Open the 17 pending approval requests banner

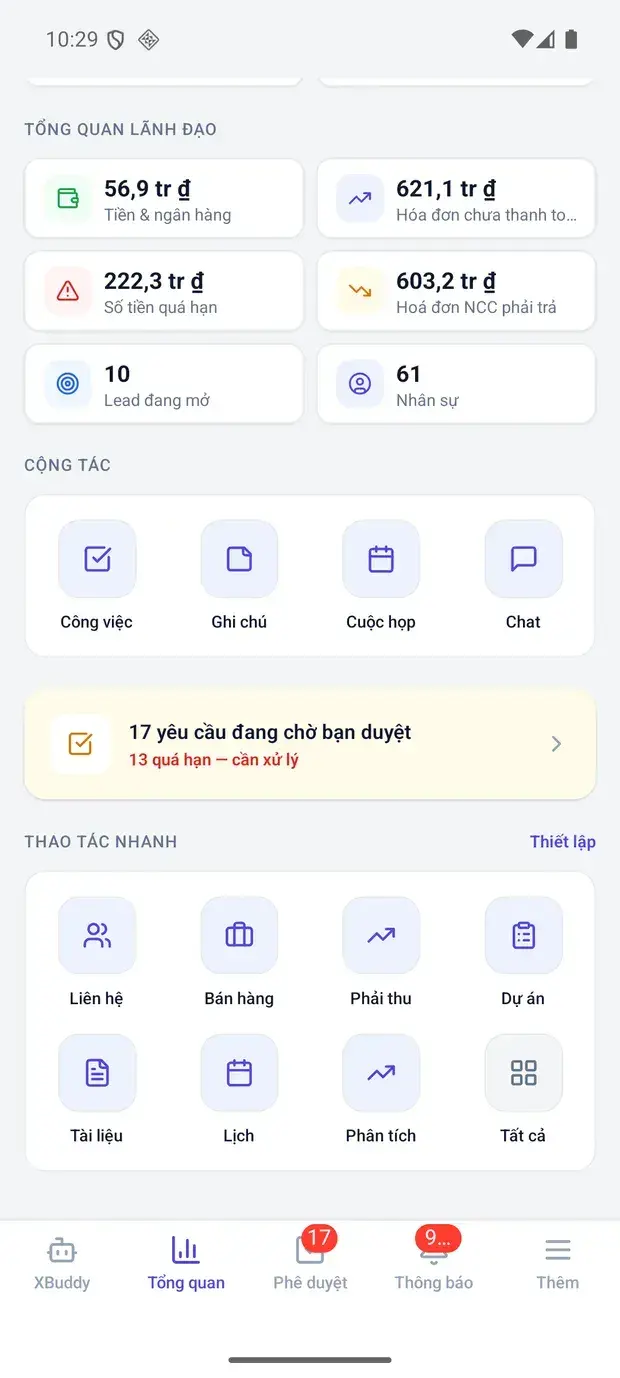pyautogui.click(x=310, y=744)
